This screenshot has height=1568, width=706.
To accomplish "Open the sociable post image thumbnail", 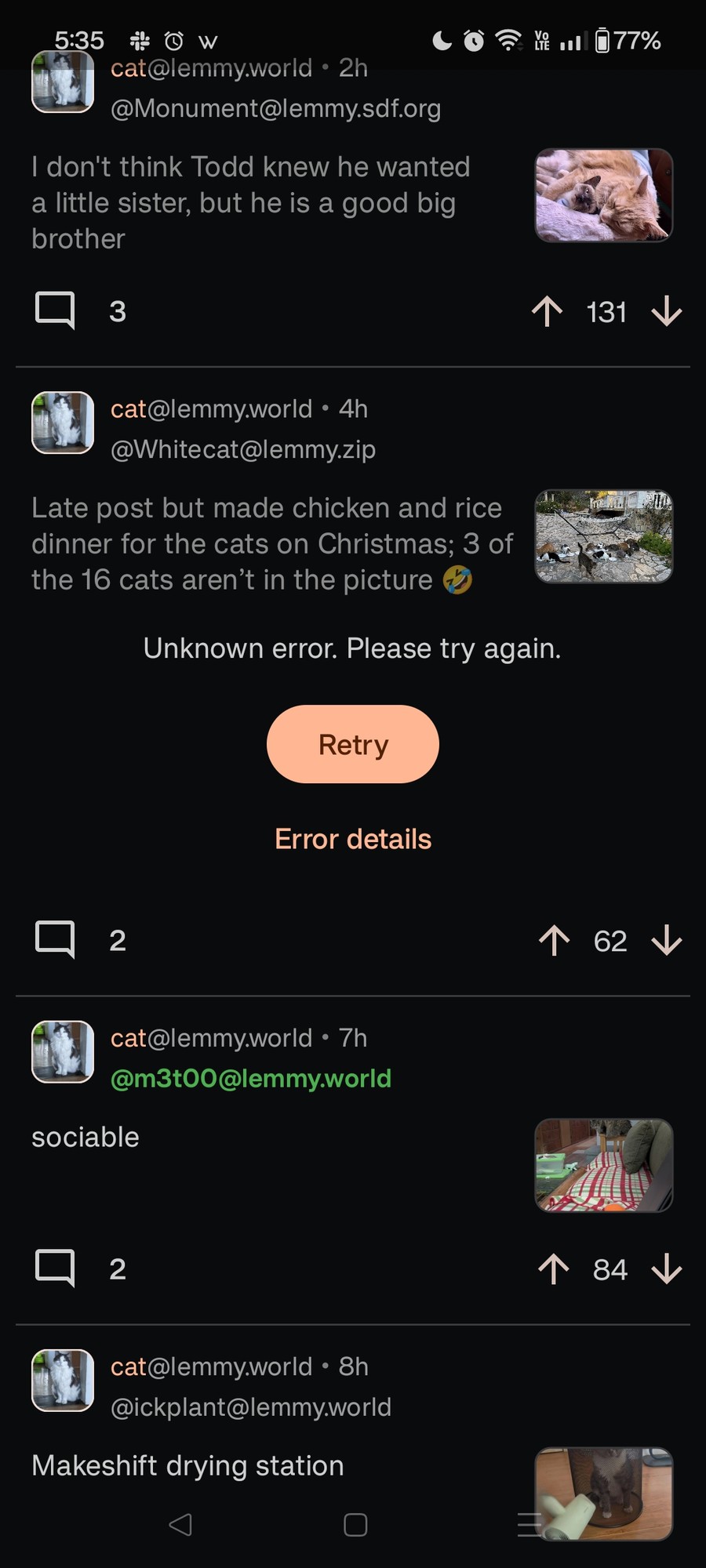I will (x=603, y=1165).
